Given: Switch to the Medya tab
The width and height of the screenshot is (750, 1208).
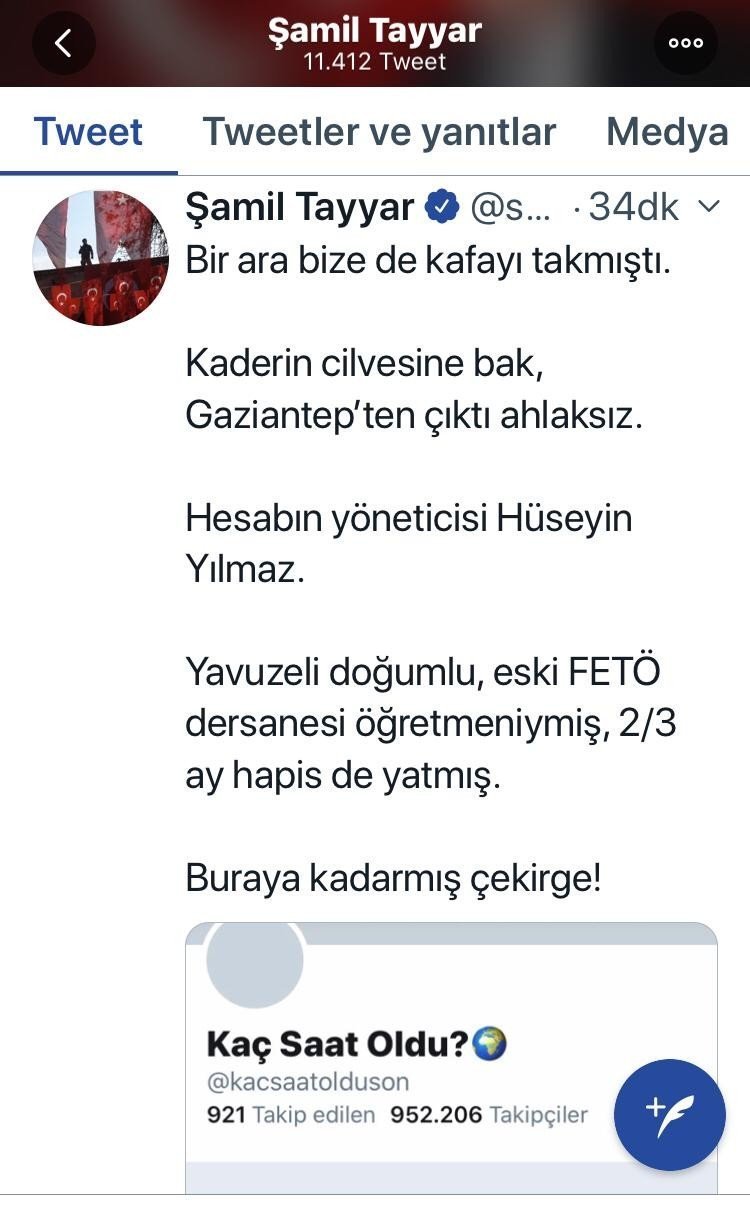Looking at the screenshot, I should click(667, 132).
